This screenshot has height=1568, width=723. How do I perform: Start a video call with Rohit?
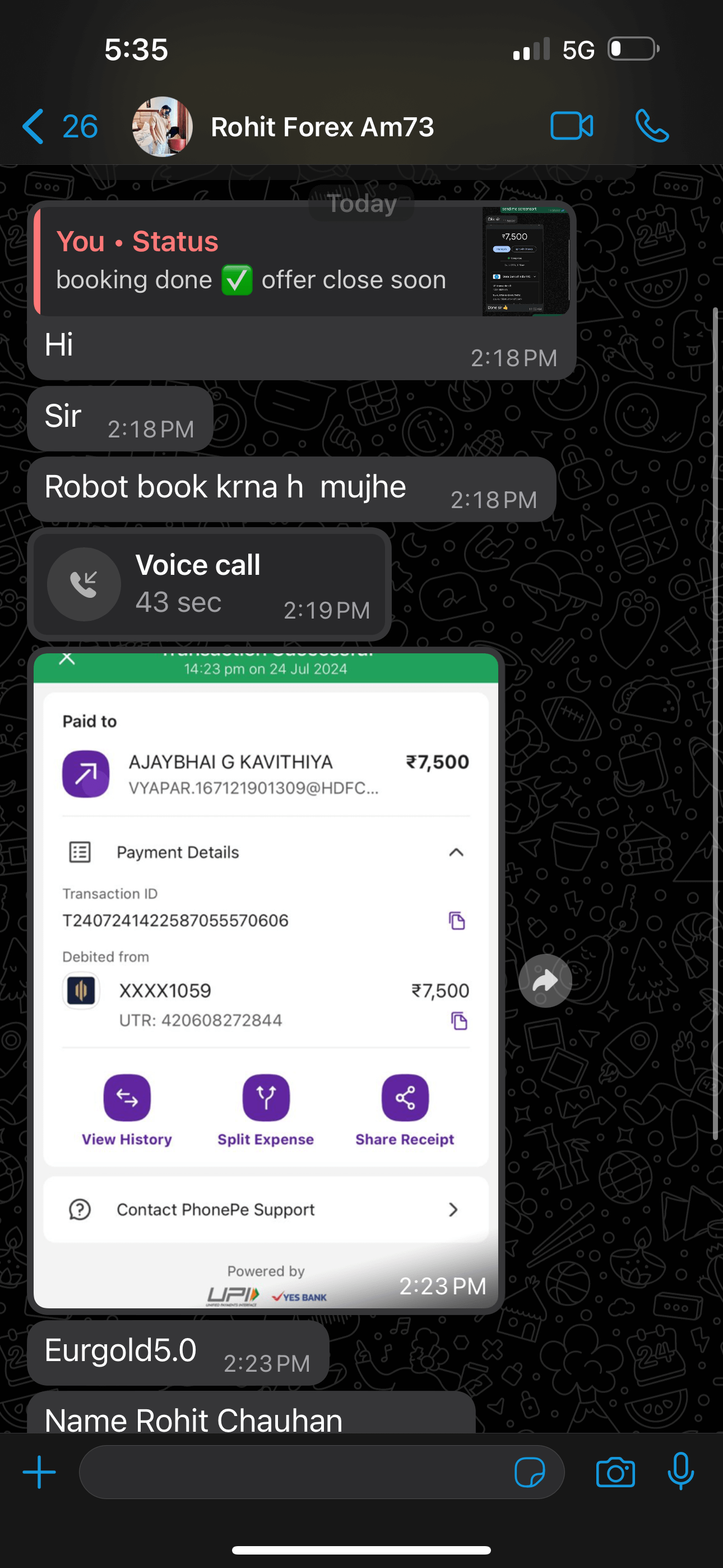point(571,127)
